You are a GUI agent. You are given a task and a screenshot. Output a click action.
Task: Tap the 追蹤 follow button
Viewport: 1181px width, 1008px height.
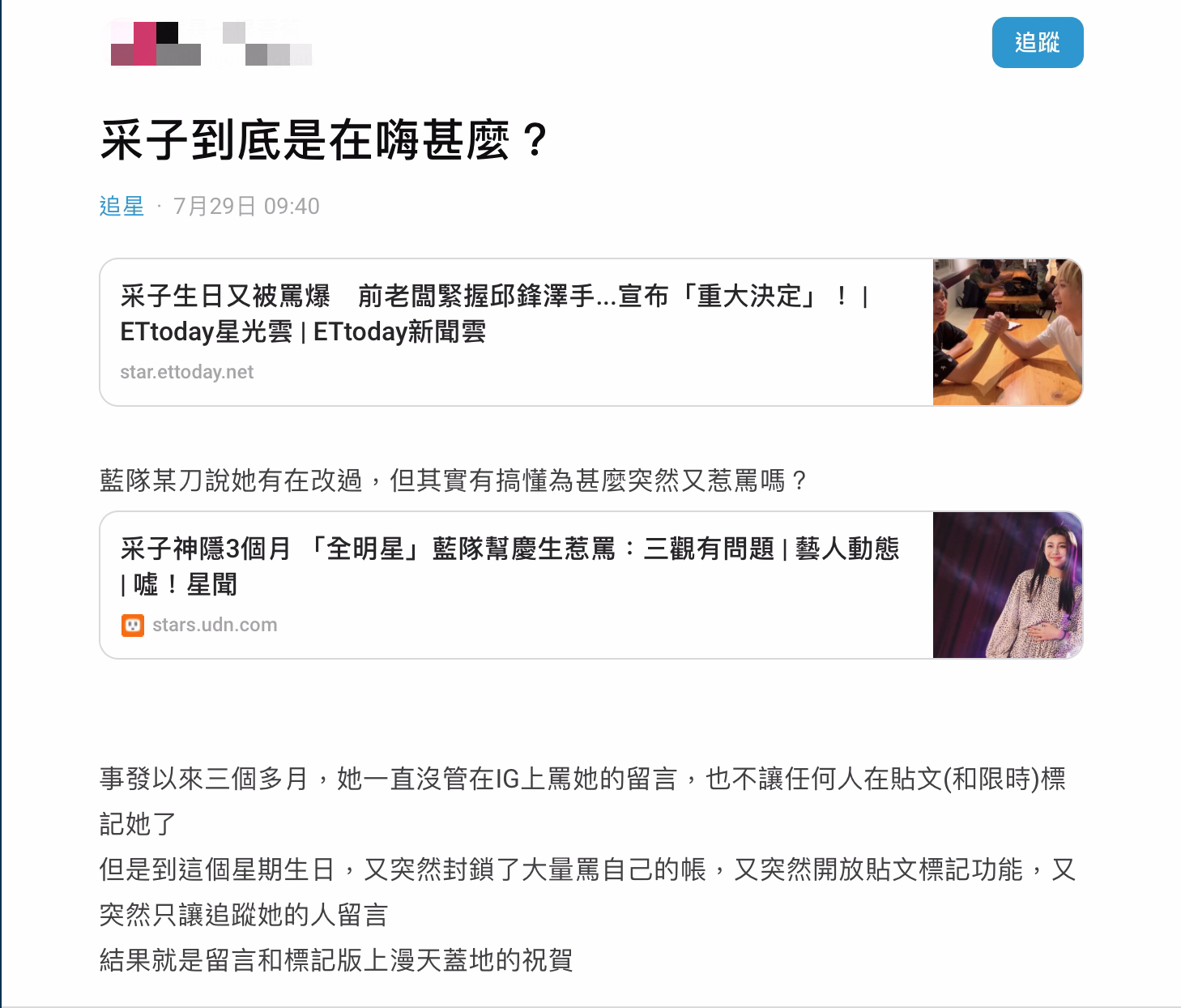coord(1037,43)
